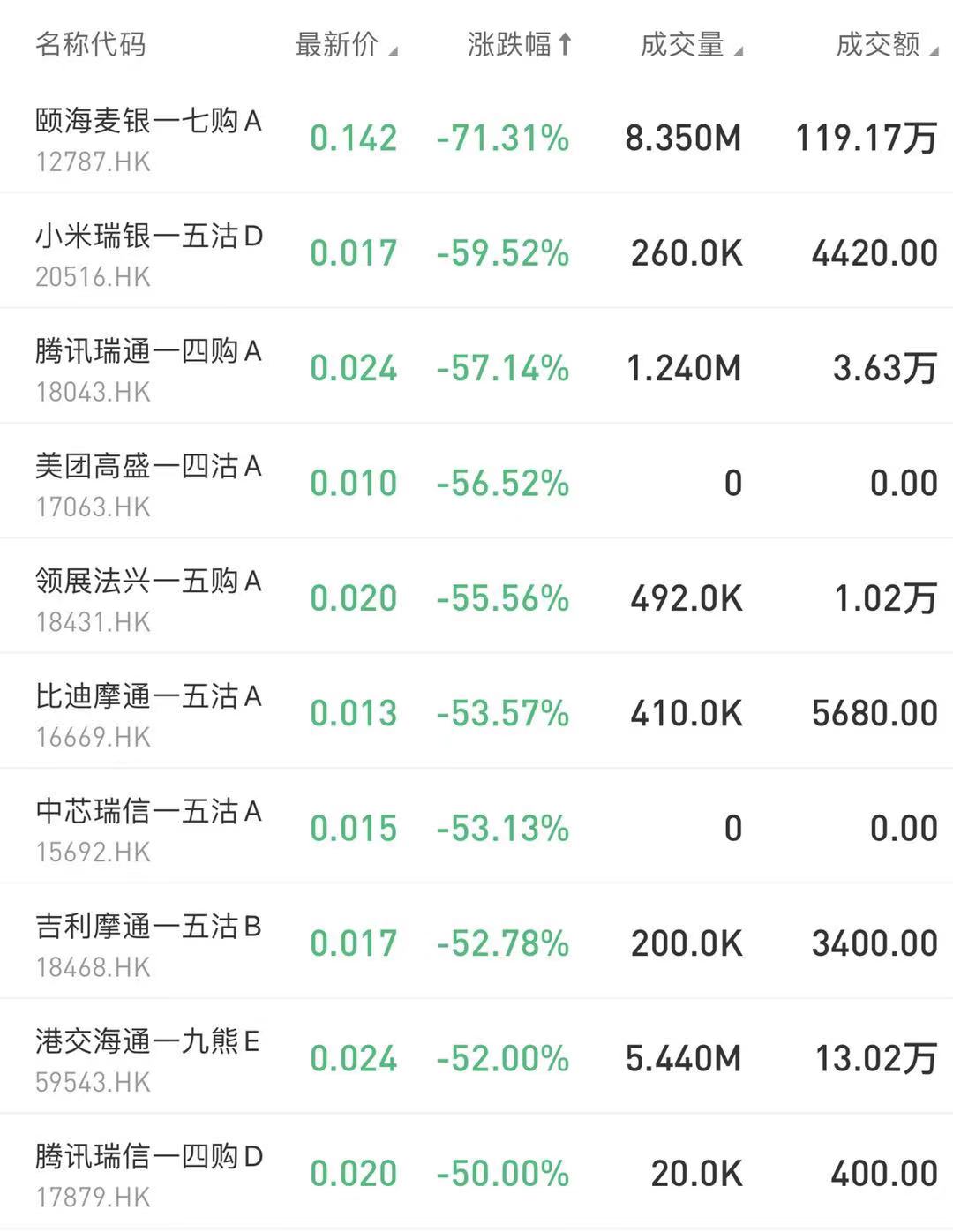Sort list by 成交额 column
Viewport: 953px width, 1232px height.
886,44
